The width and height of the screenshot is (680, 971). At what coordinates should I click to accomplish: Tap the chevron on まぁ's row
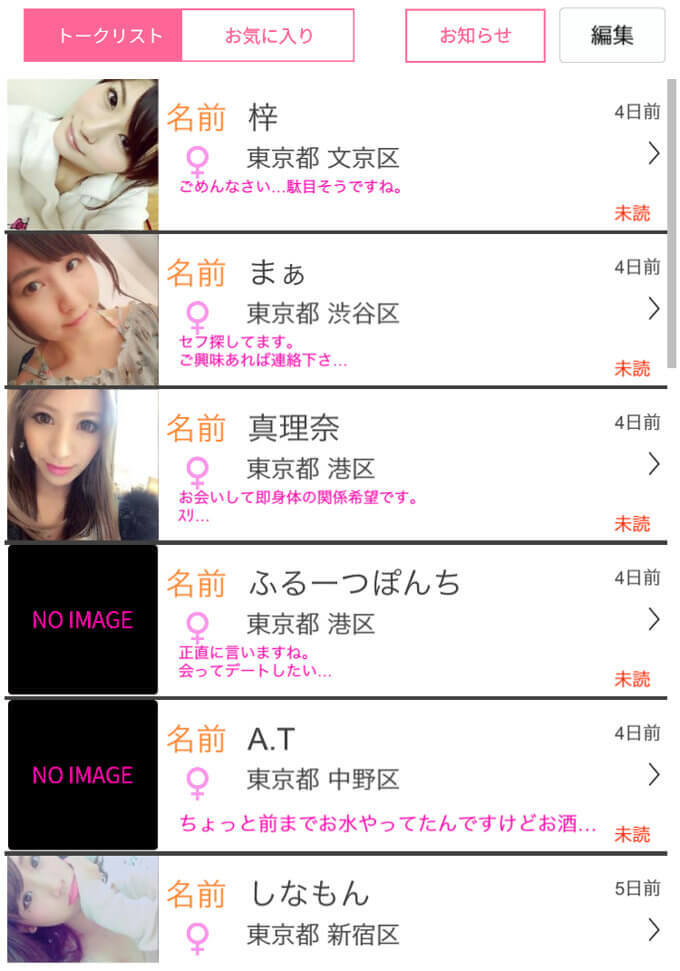[654, 309]
